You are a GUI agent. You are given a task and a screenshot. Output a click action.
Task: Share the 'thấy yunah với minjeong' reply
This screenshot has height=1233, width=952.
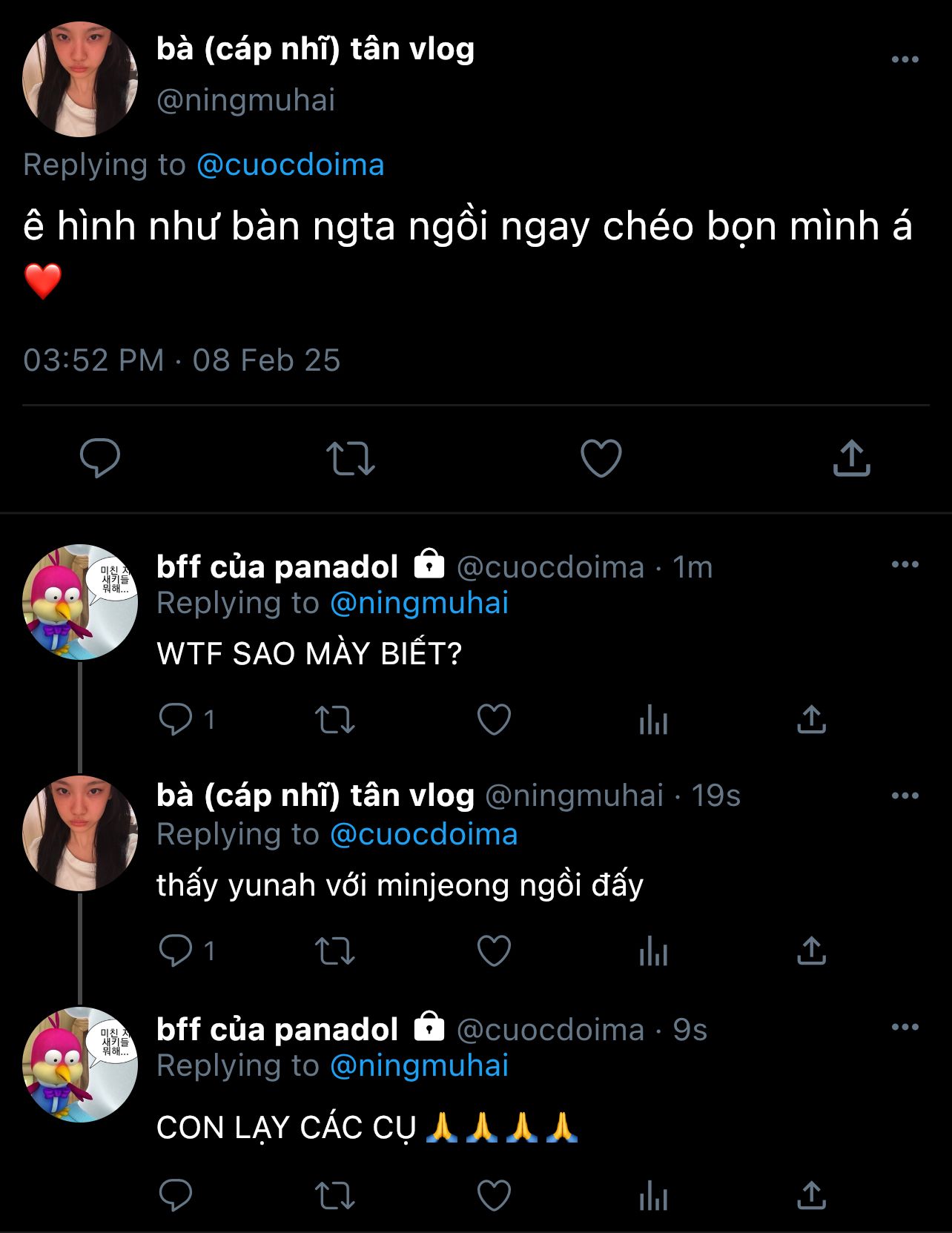tap(811, 951)
